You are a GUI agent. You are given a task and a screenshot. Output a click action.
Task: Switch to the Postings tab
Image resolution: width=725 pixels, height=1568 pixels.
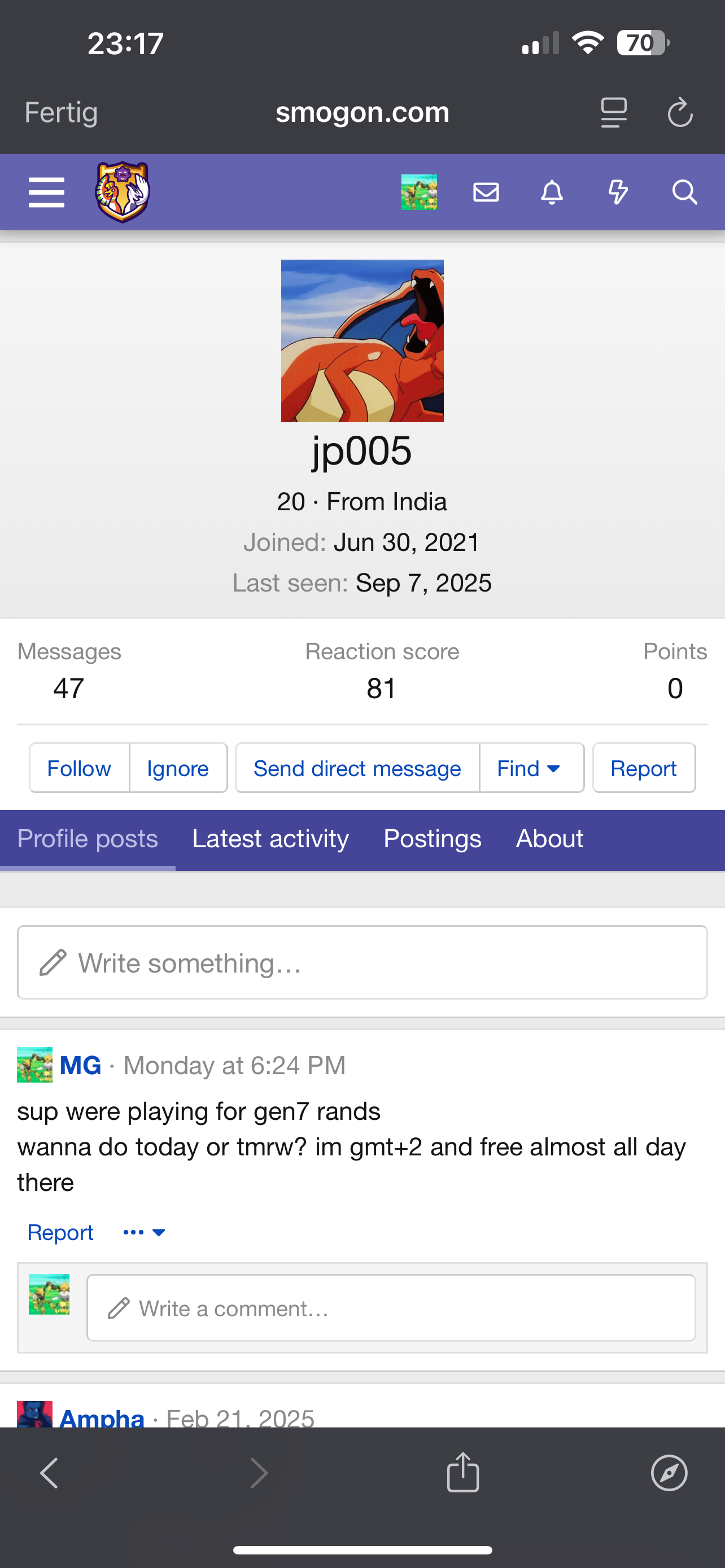(432, 839)
